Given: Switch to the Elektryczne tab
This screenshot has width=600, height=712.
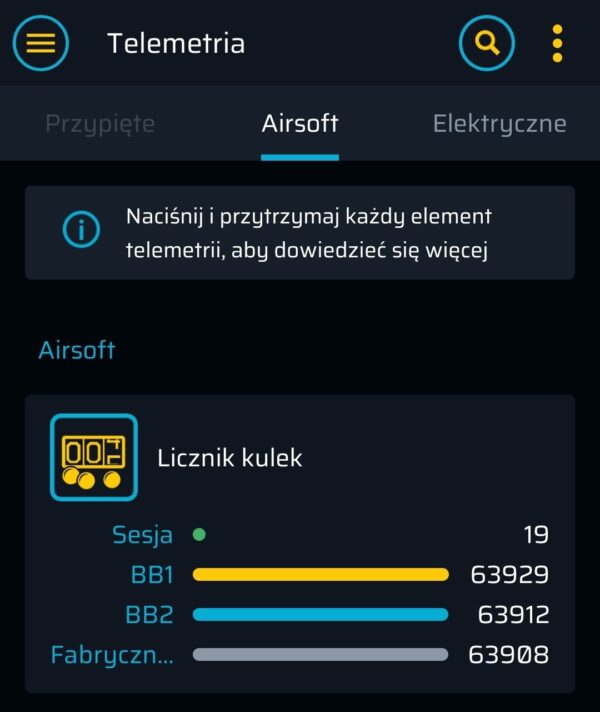Looking at the screenshot, I should 499,124.
